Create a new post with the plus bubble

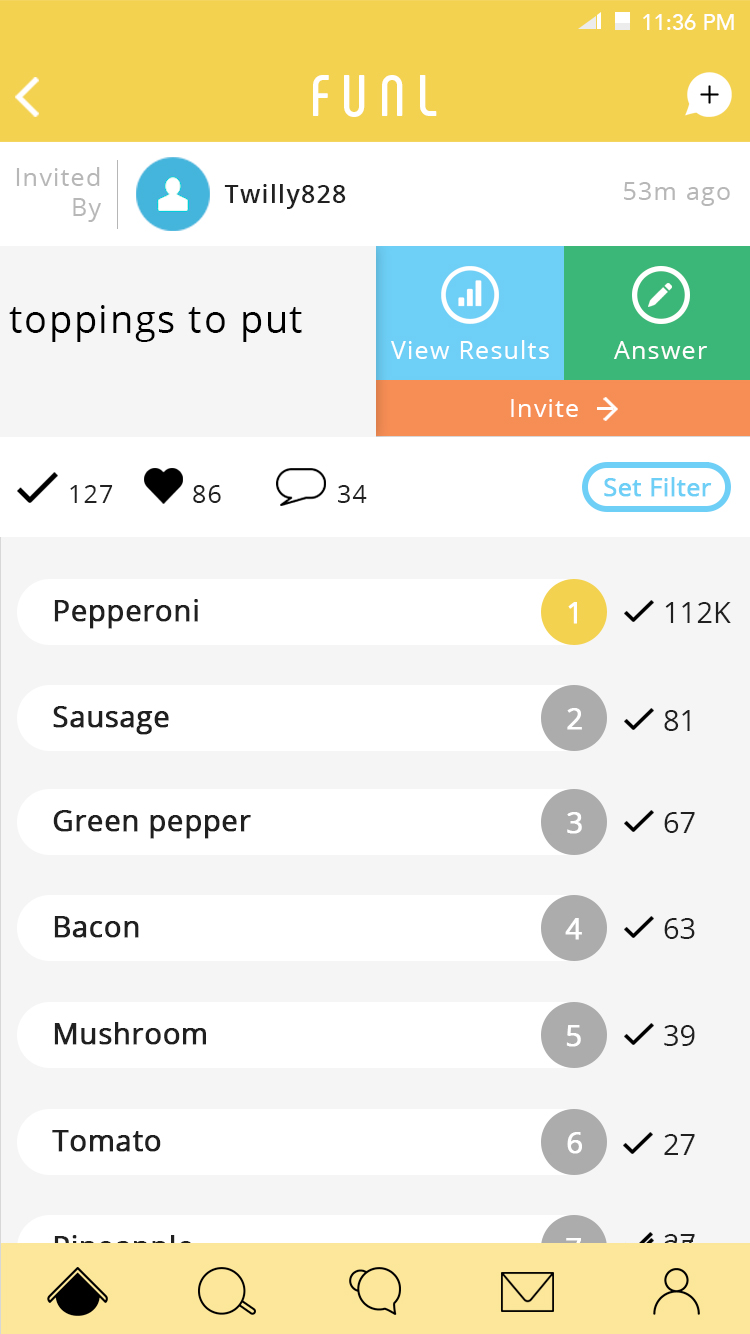tap(708, 96)
